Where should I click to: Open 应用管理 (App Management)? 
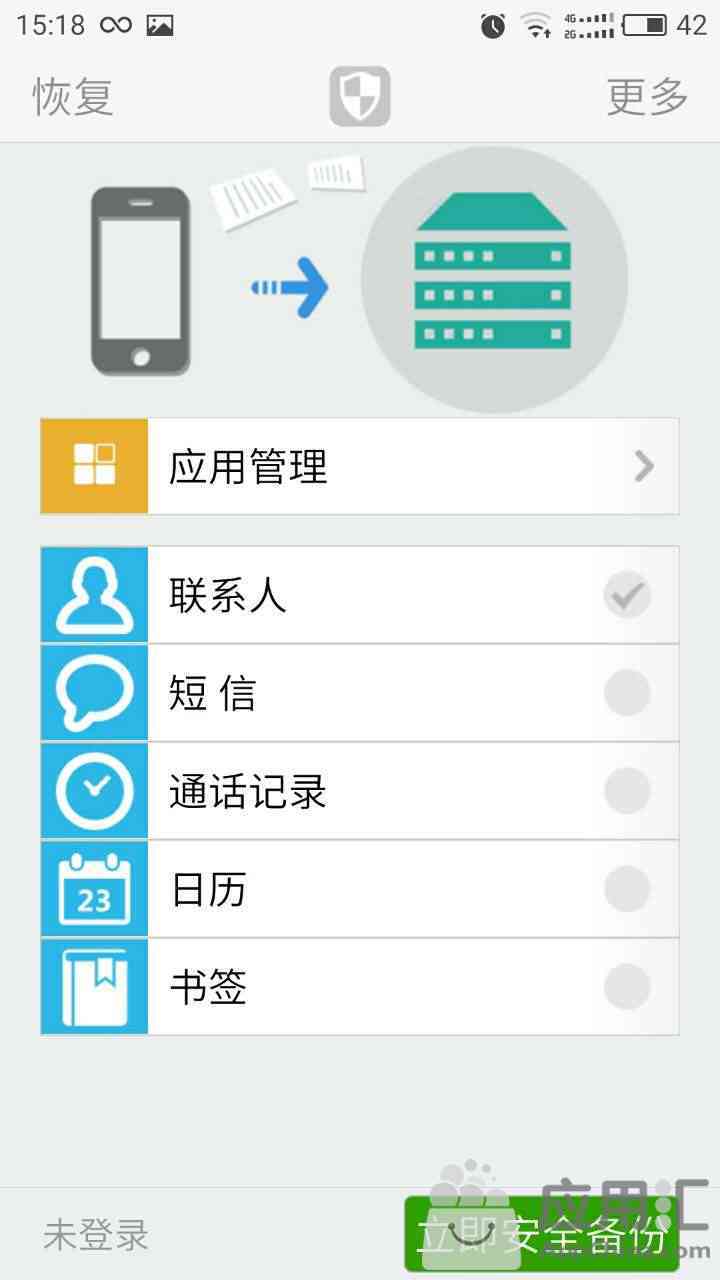[360, 467]
